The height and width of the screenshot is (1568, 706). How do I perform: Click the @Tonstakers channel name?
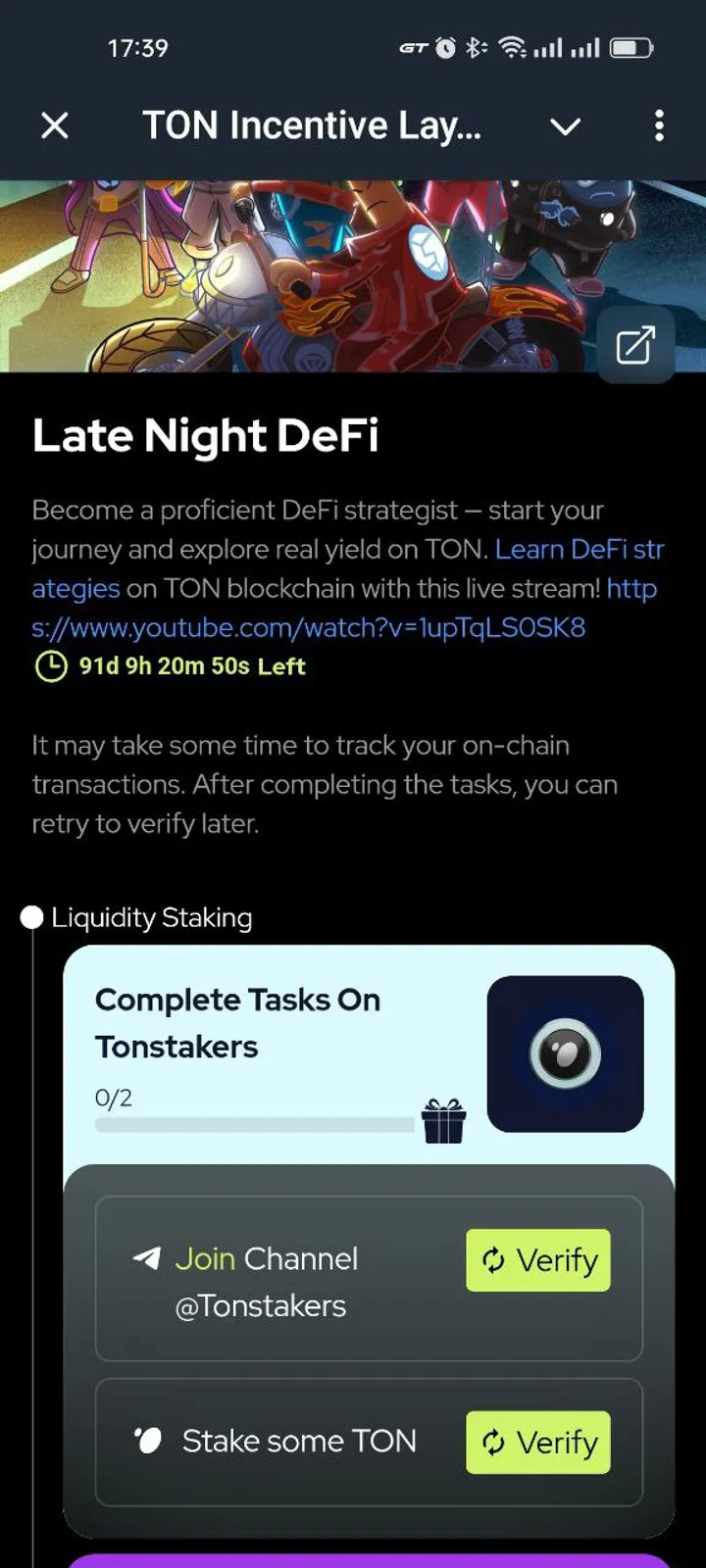point(260,1305)
